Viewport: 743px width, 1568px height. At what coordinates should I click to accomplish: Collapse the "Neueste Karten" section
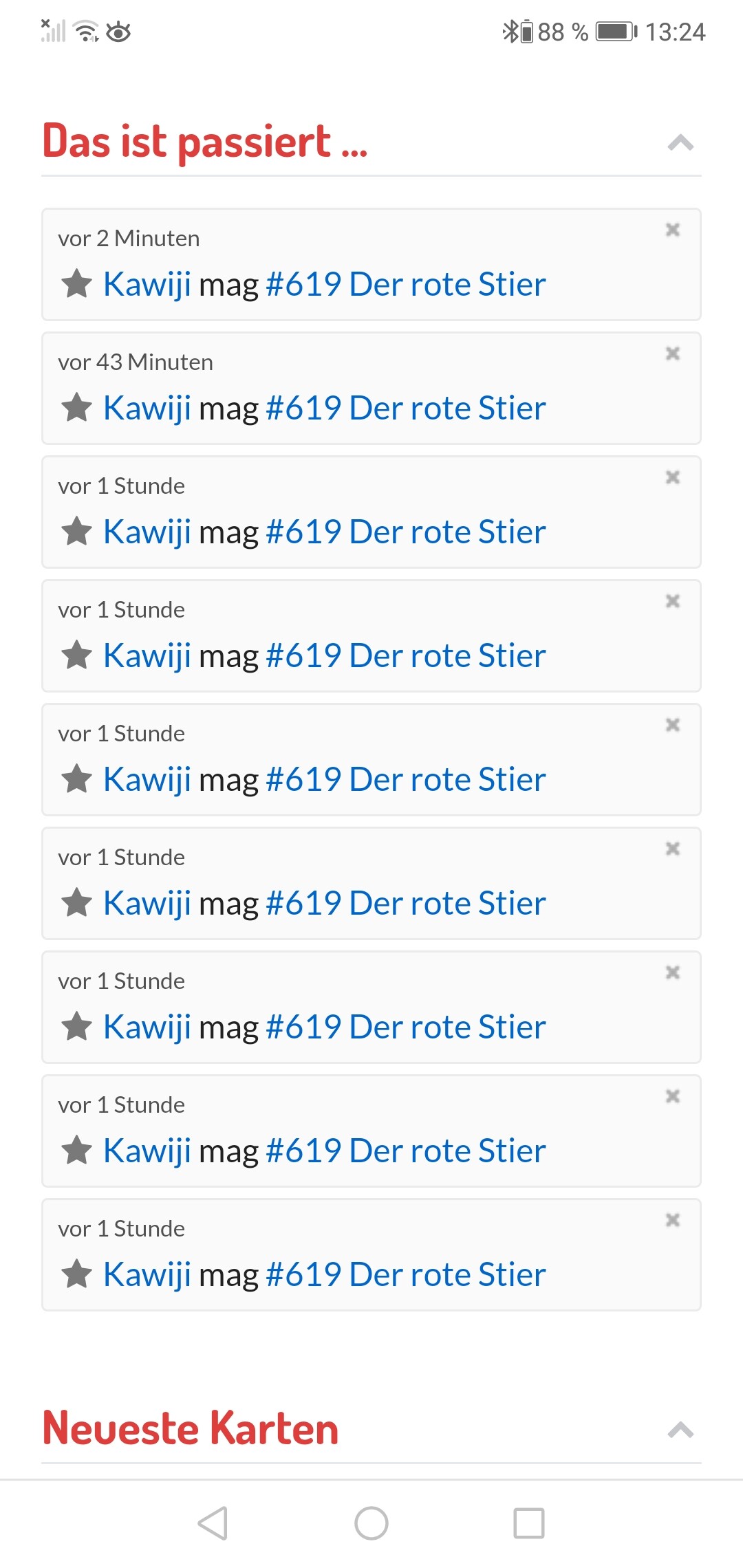pos(680,1430)
